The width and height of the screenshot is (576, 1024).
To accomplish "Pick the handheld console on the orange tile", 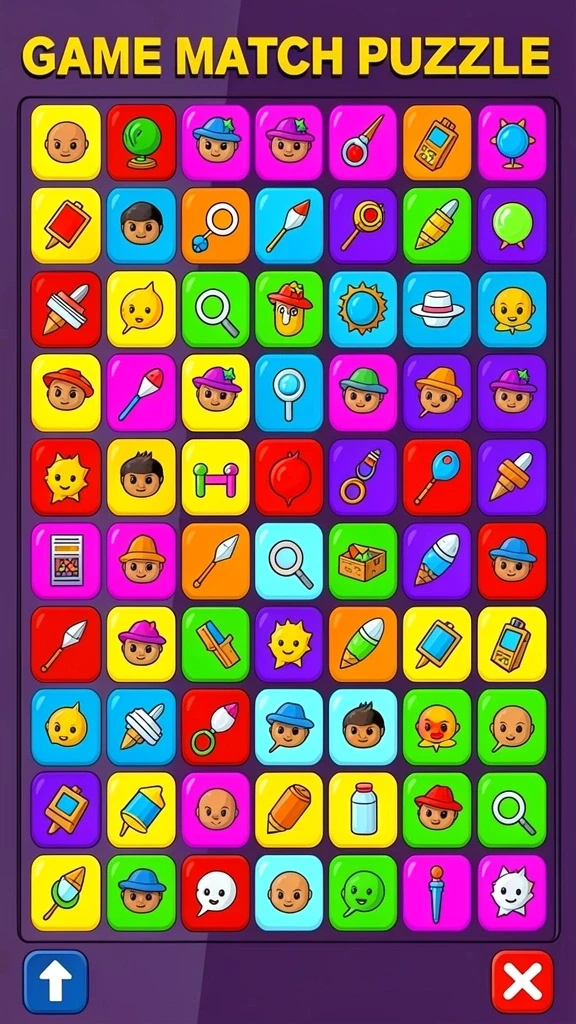I will [x=437, y=142].
